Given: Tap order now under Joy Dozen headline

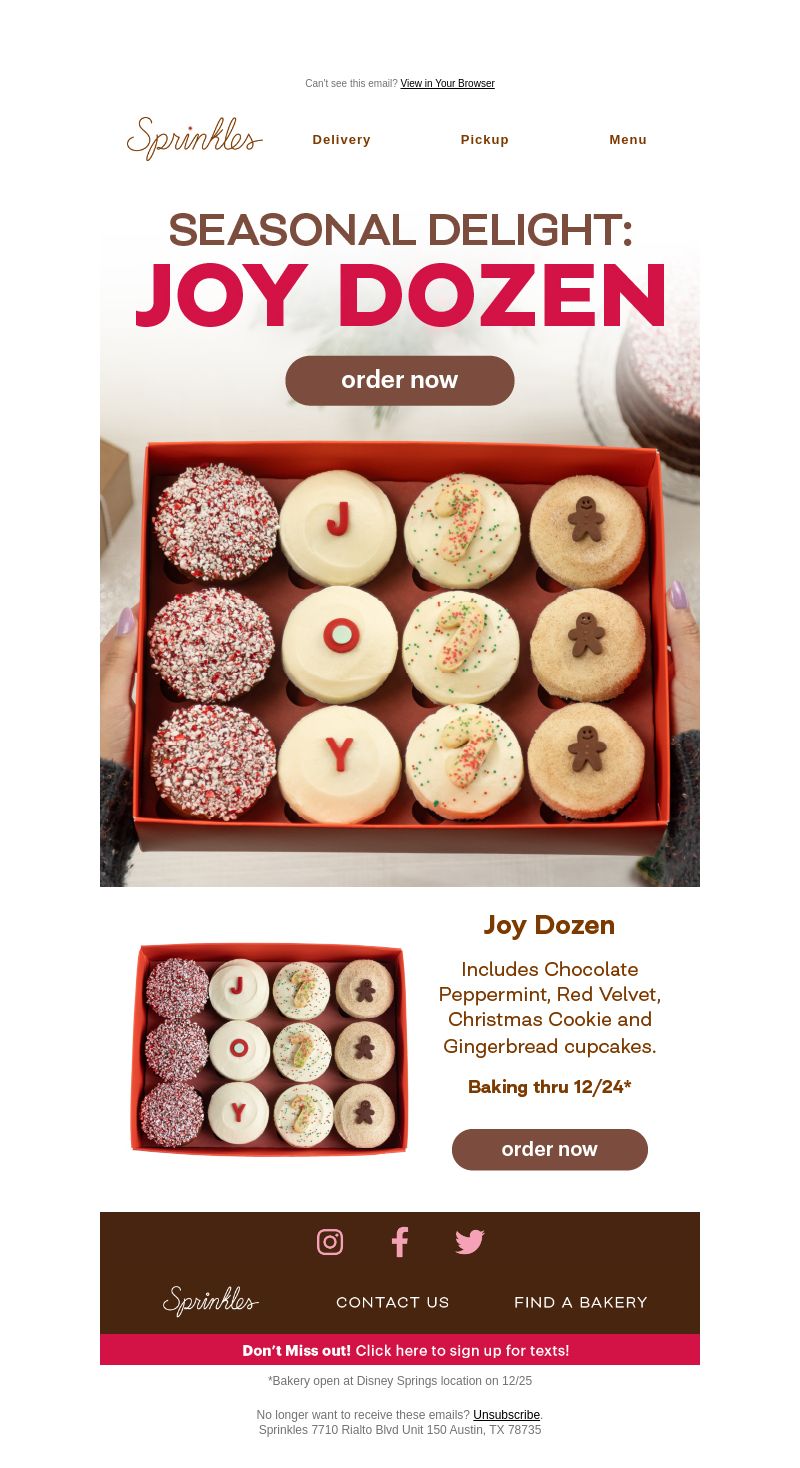Looking at the screenshot, I should click(400, 380).
